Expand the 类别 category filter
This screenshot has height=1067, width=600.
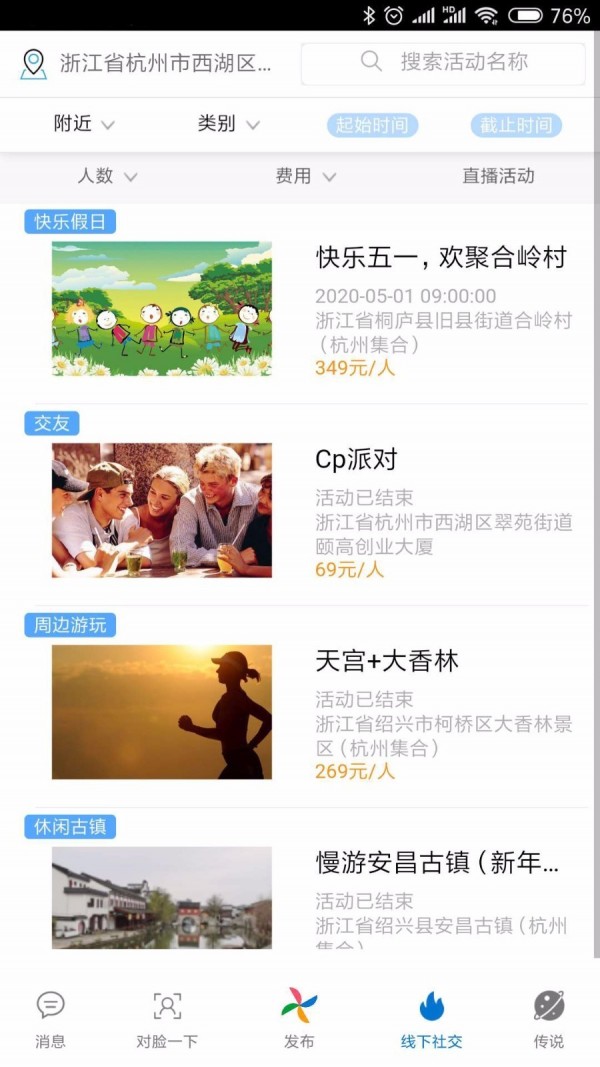tap(228, 124)
